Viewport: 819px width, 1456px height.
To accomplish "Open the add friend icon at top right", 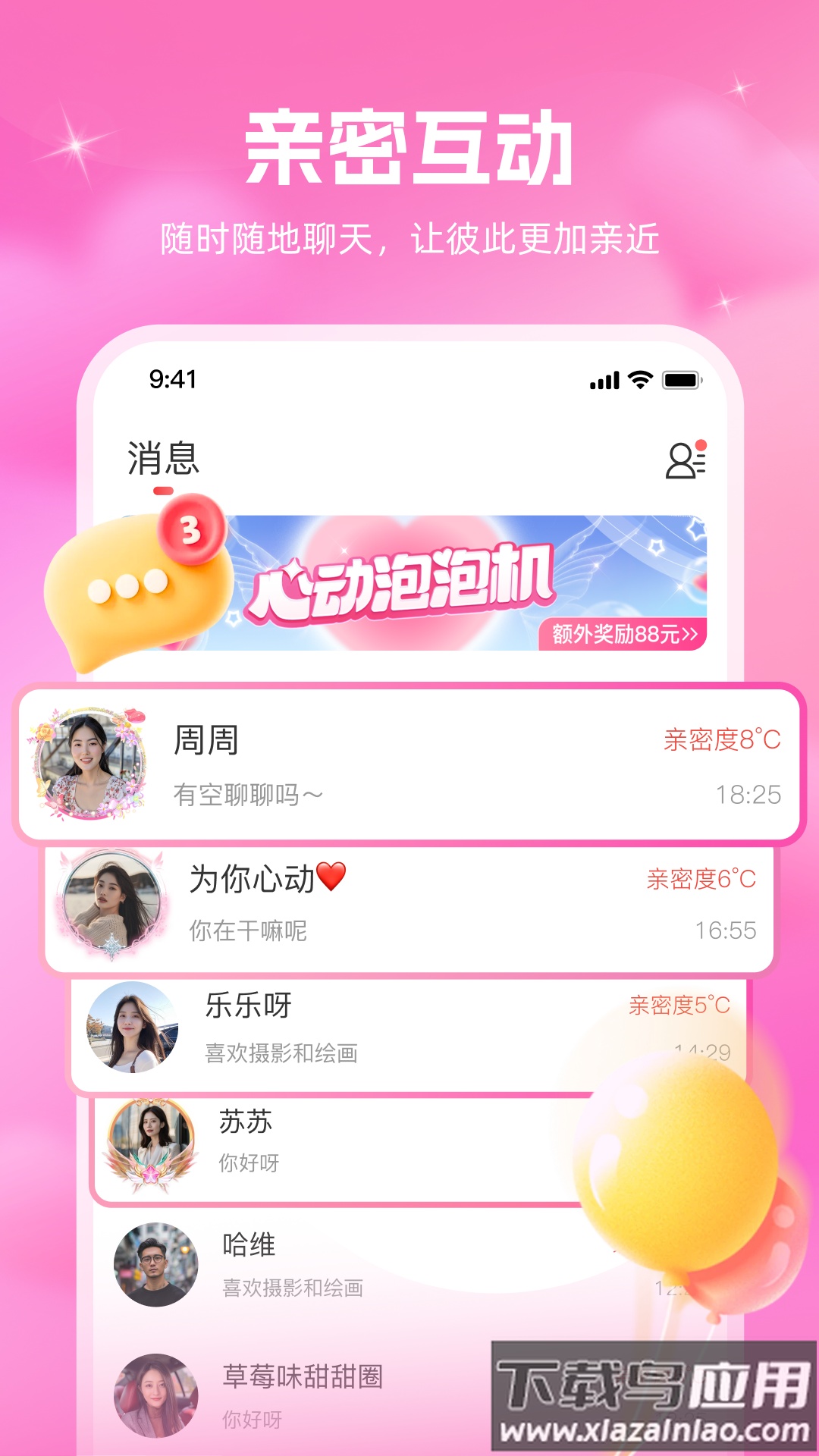I will 686,459.
